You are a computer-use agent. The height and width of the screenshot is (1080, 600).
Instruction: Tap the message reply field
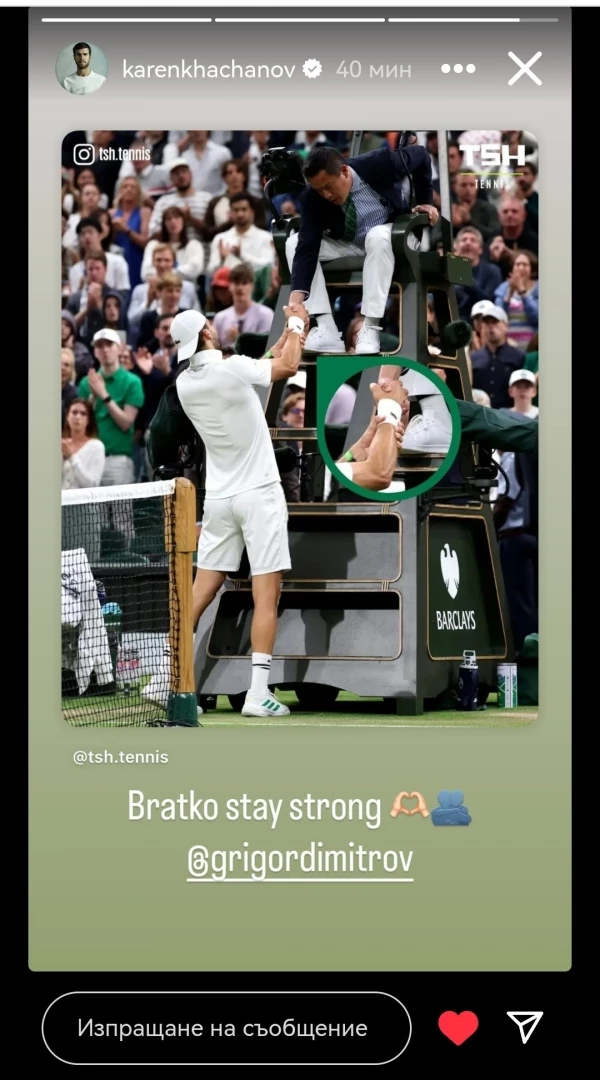pos(226,1028)
